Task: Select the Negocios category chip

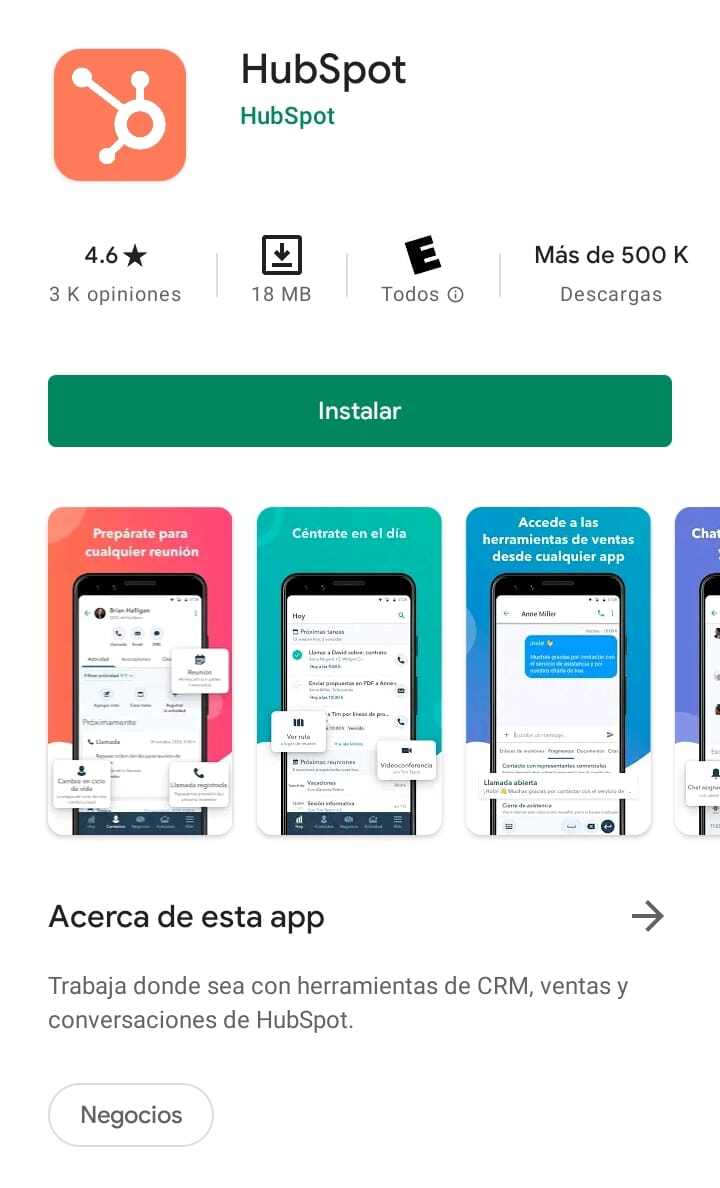Action: pyautogui.click(x=130, y=1114)
